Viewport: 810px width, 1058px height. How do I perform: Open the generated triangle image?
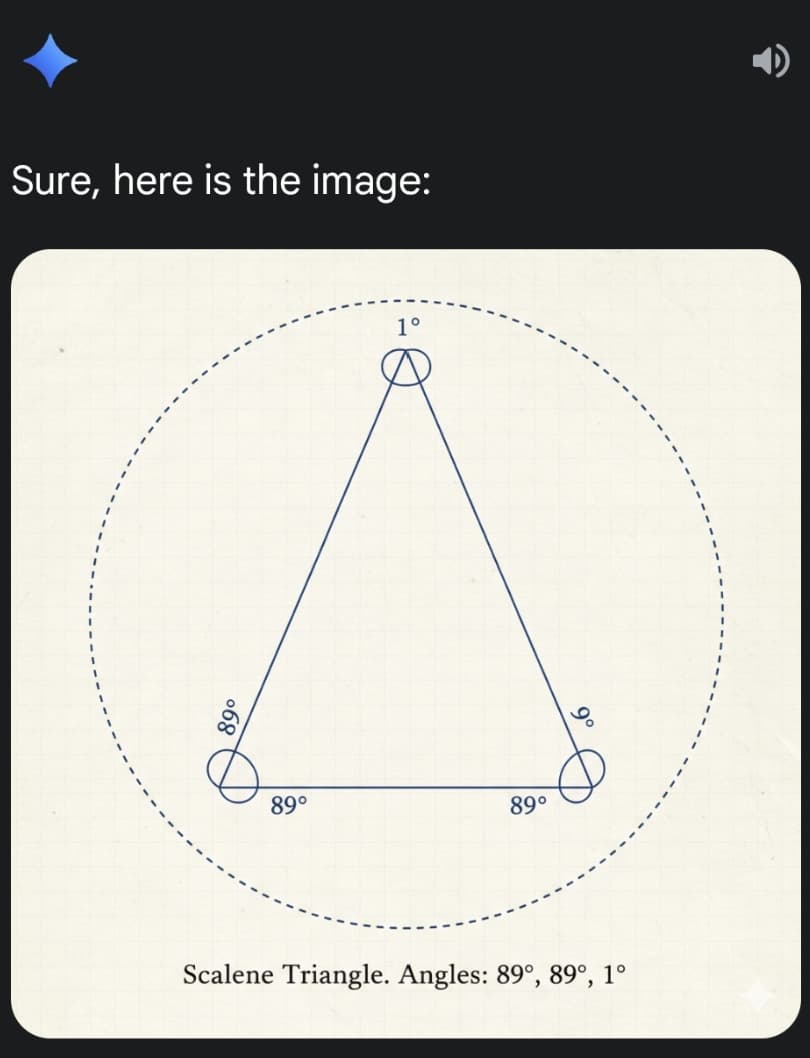405,642
